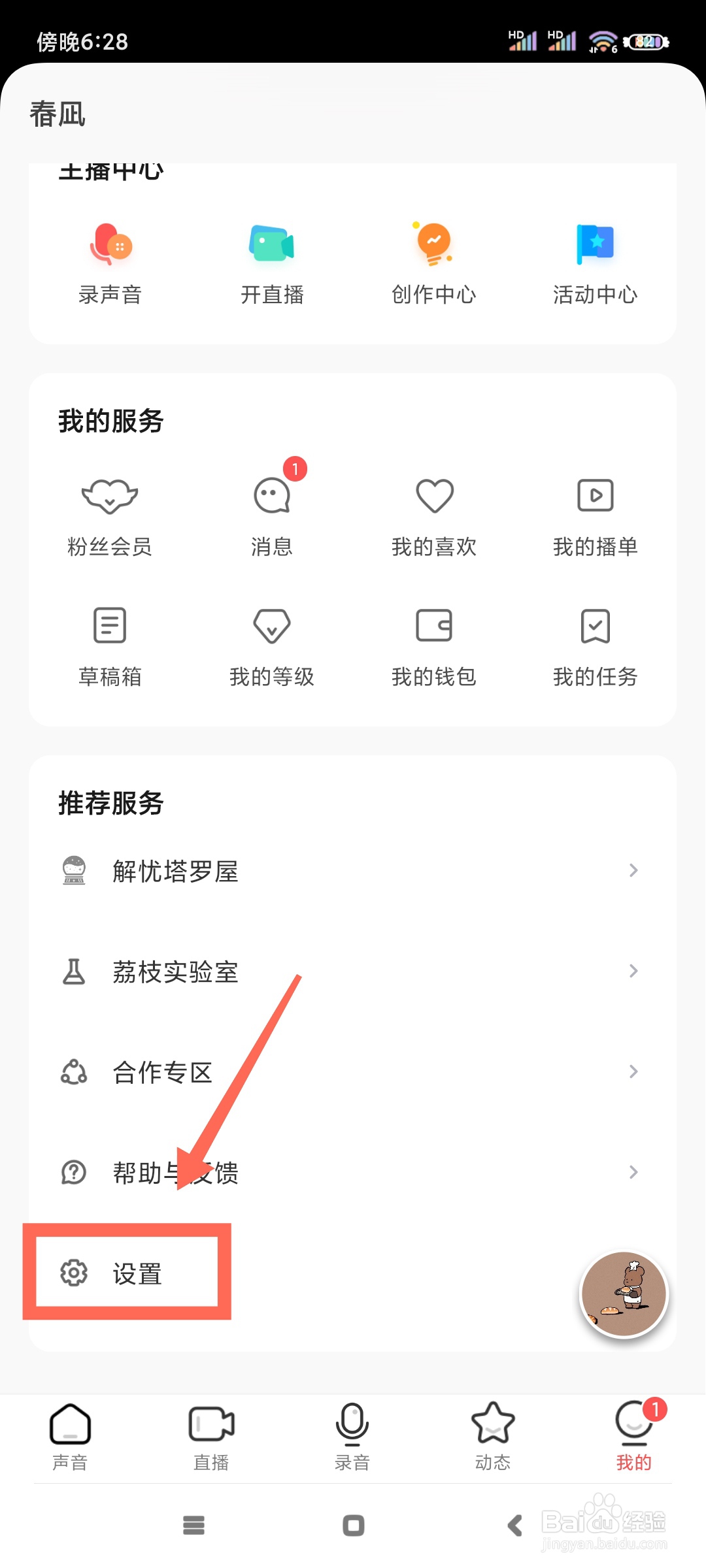Image resolution: width=706 pixels, height=1568 pixels.
Task: Tap the bear avatar thumbnail
Action: click(x=623, y=1294)
